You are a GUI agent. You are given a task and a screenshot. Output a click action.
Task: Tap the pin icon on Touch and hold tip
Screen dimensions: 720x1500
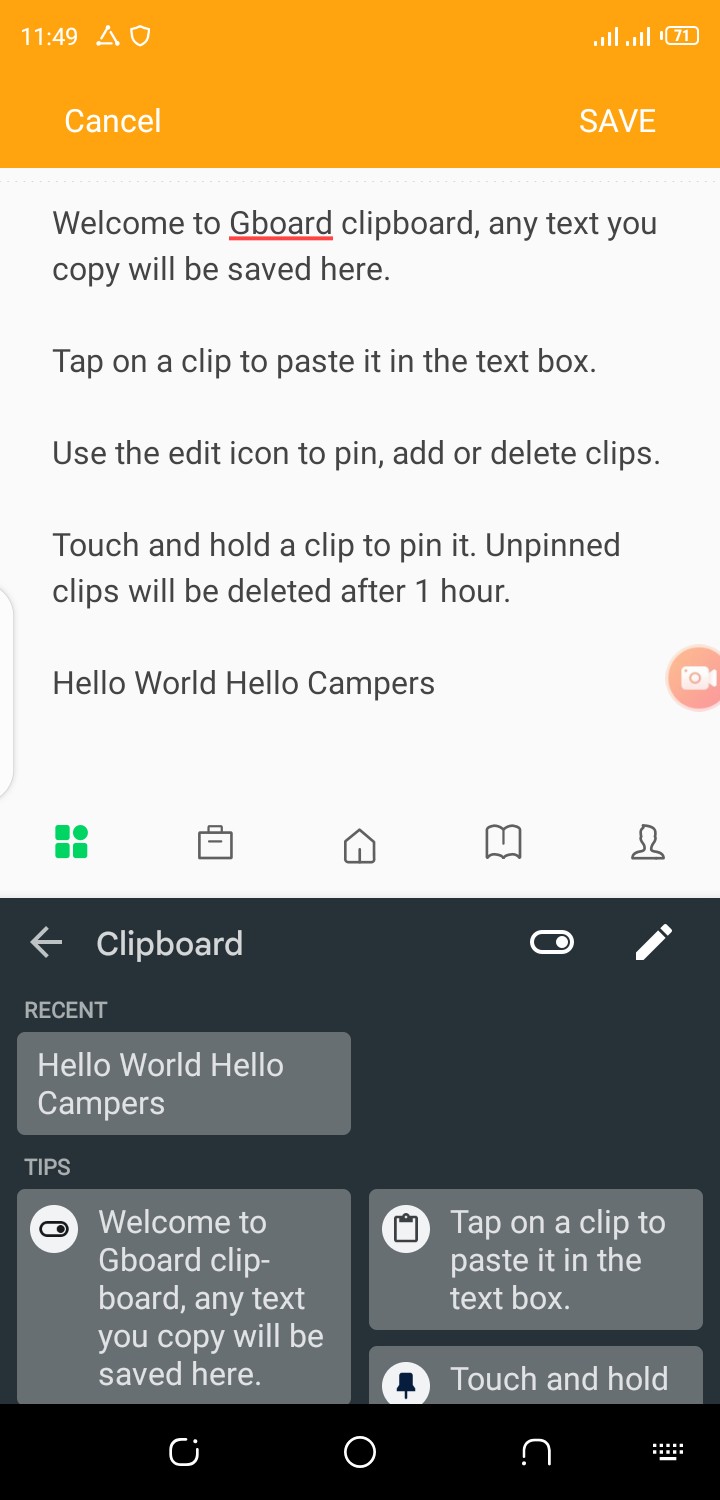point(405,1385)
